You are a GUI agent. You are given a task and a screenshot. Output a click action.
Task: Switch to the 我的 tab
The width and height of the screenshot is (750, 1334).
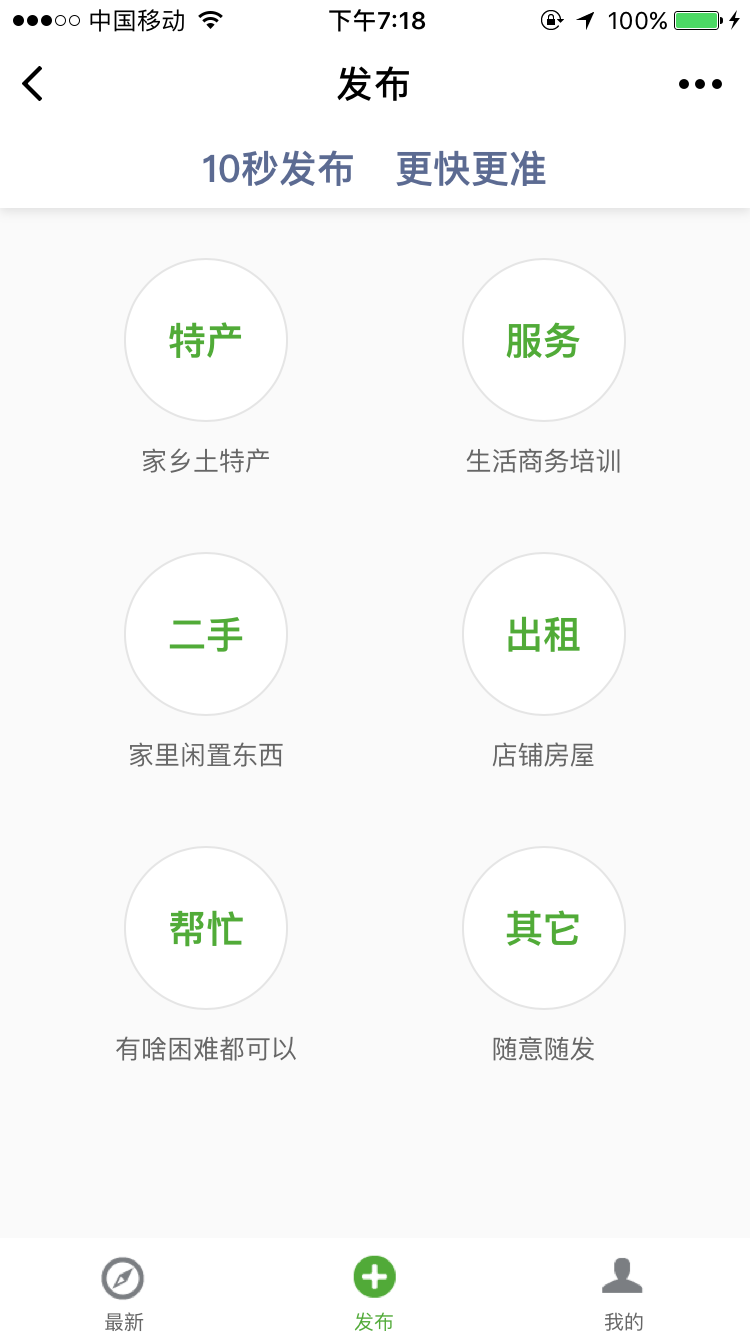tap(623, 1294)
